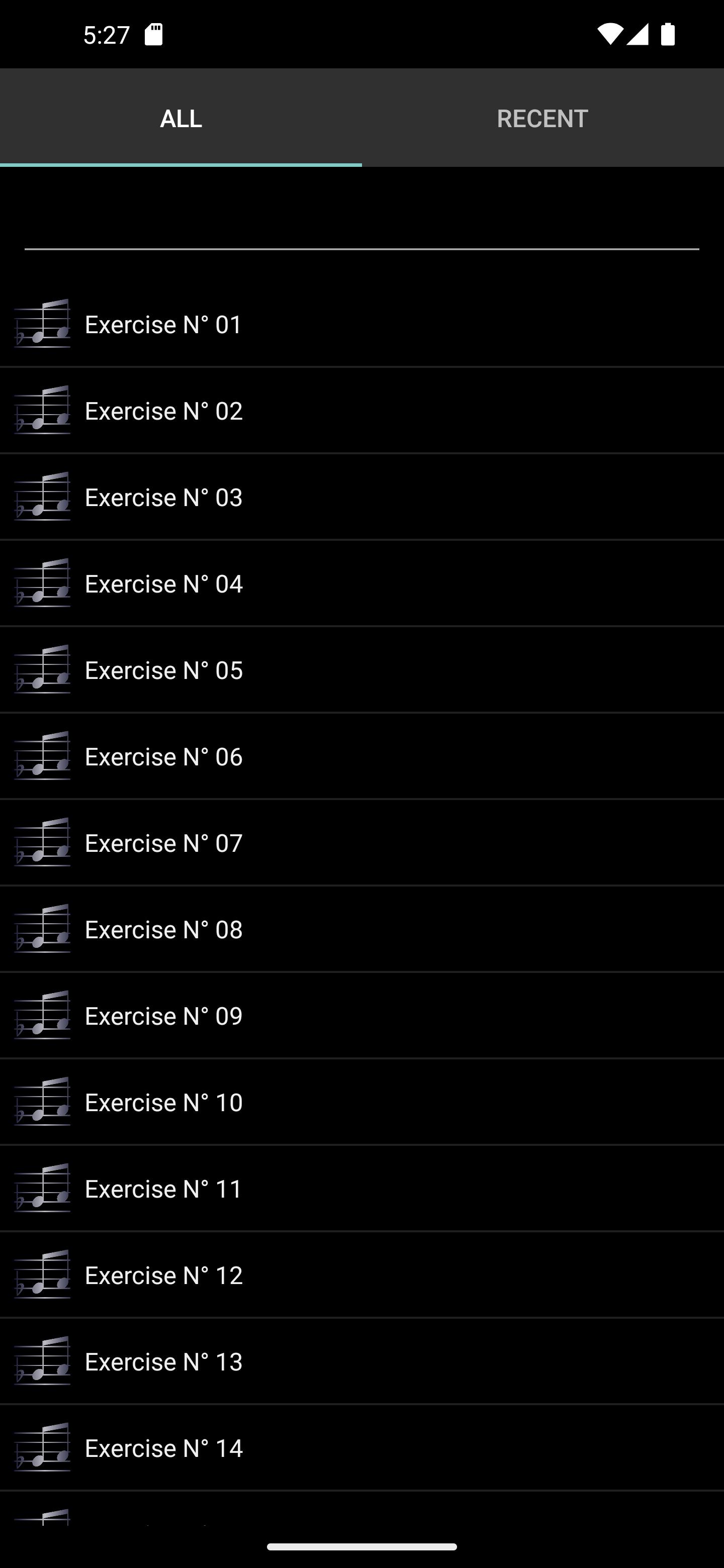Tap the search input field
Viewport: 724px width, 1568px height.
point(361,224)
